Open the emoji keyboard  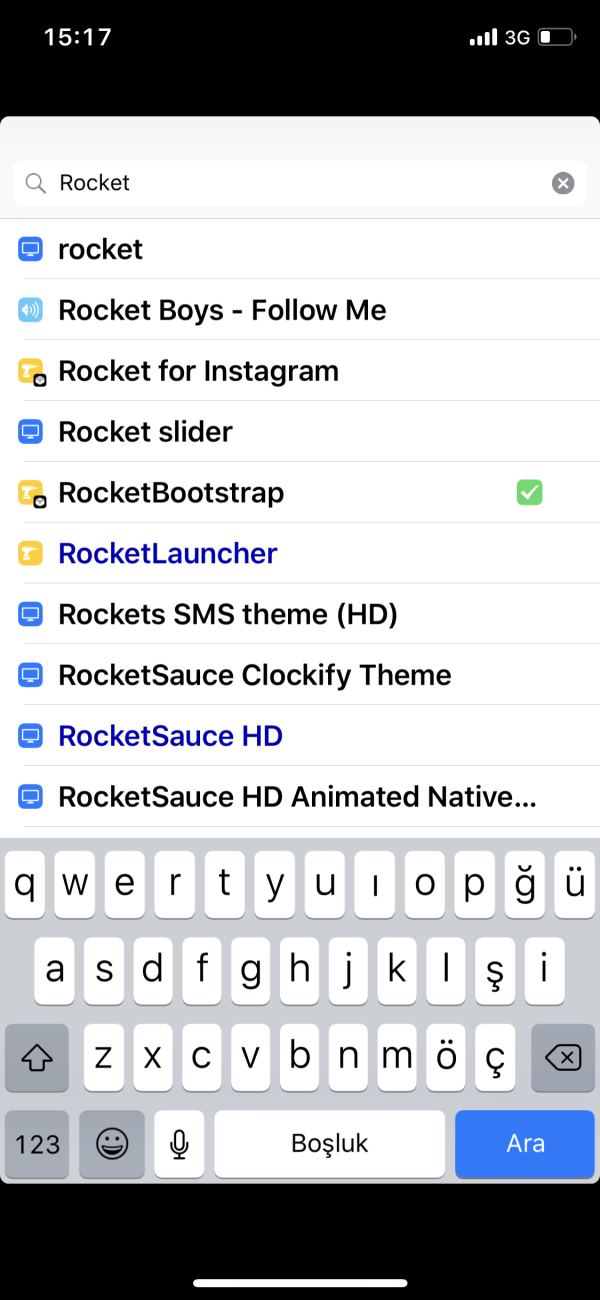(112, 1143)
